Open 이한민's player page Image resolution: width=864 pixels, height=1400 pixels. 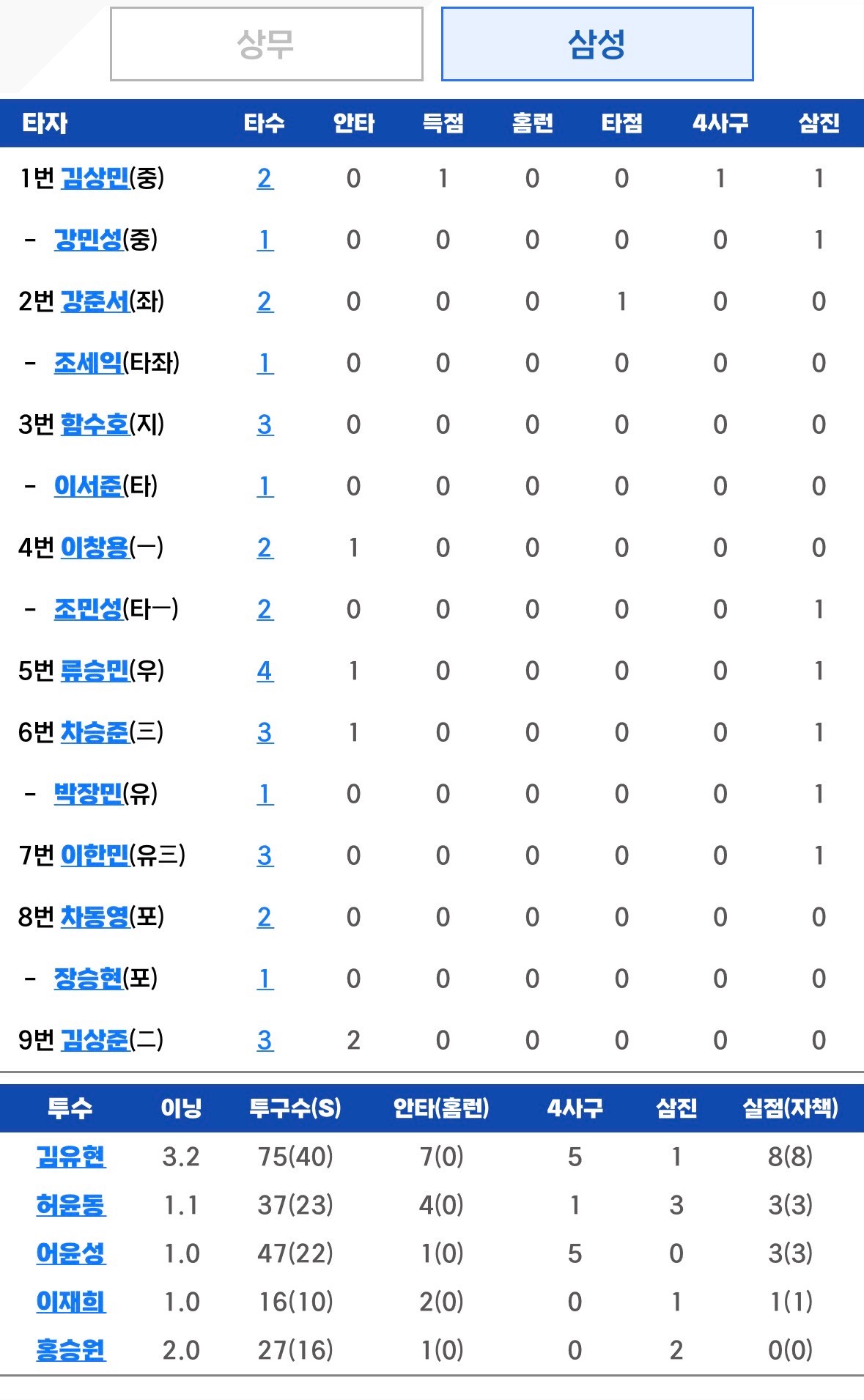point(95,855)
